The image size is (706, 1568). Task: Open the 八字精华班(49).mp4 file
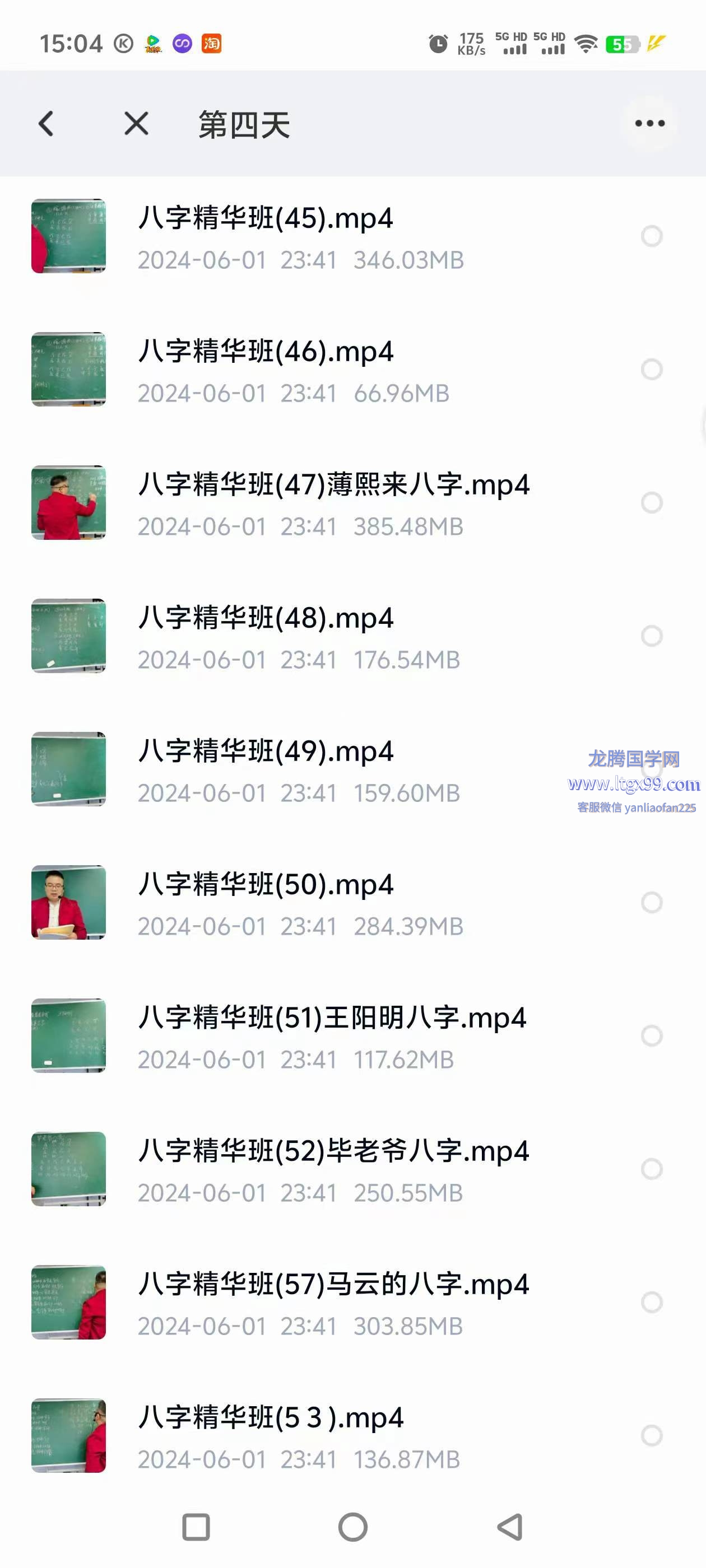click(x=266, y=752)
